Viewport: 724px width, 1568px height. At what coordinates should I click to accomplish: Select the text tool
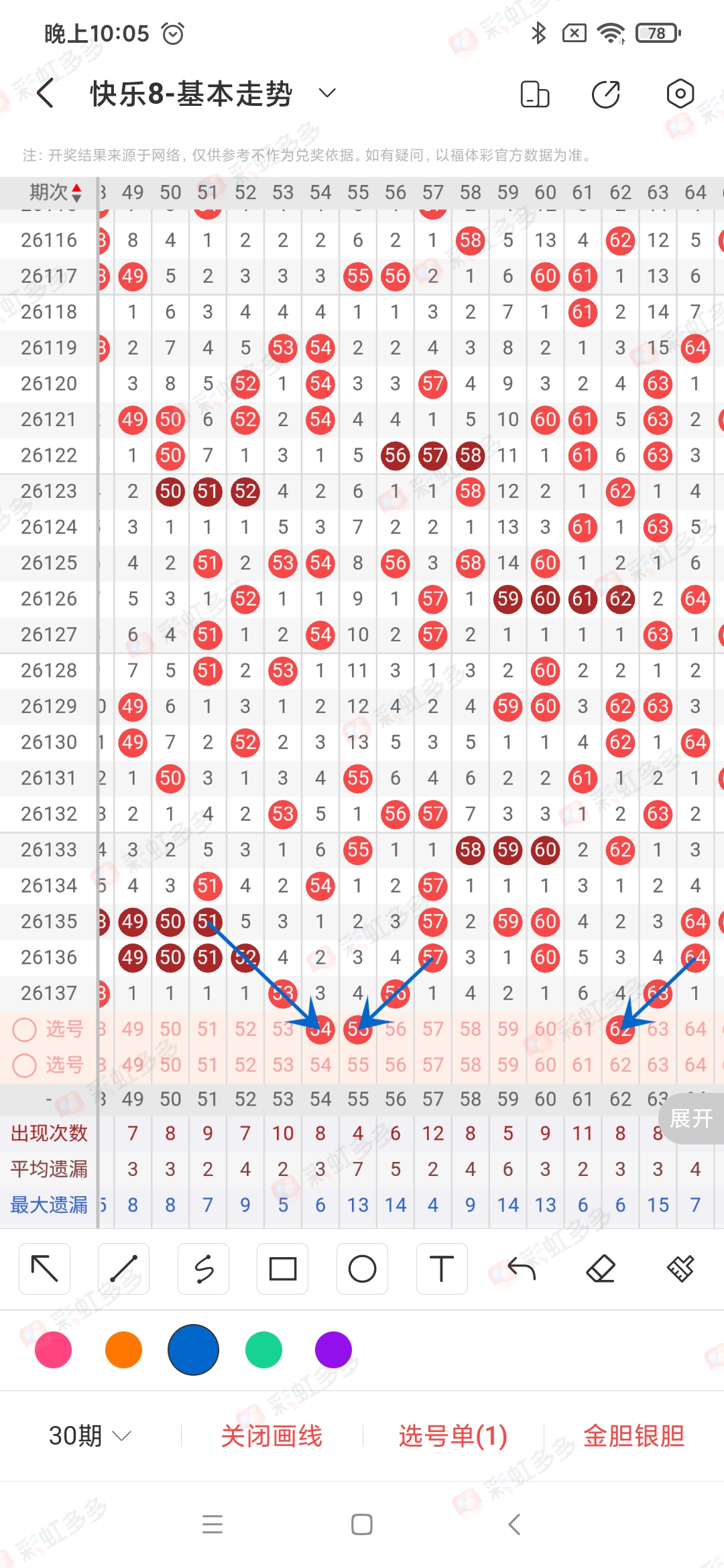(x=442, y=1268)
